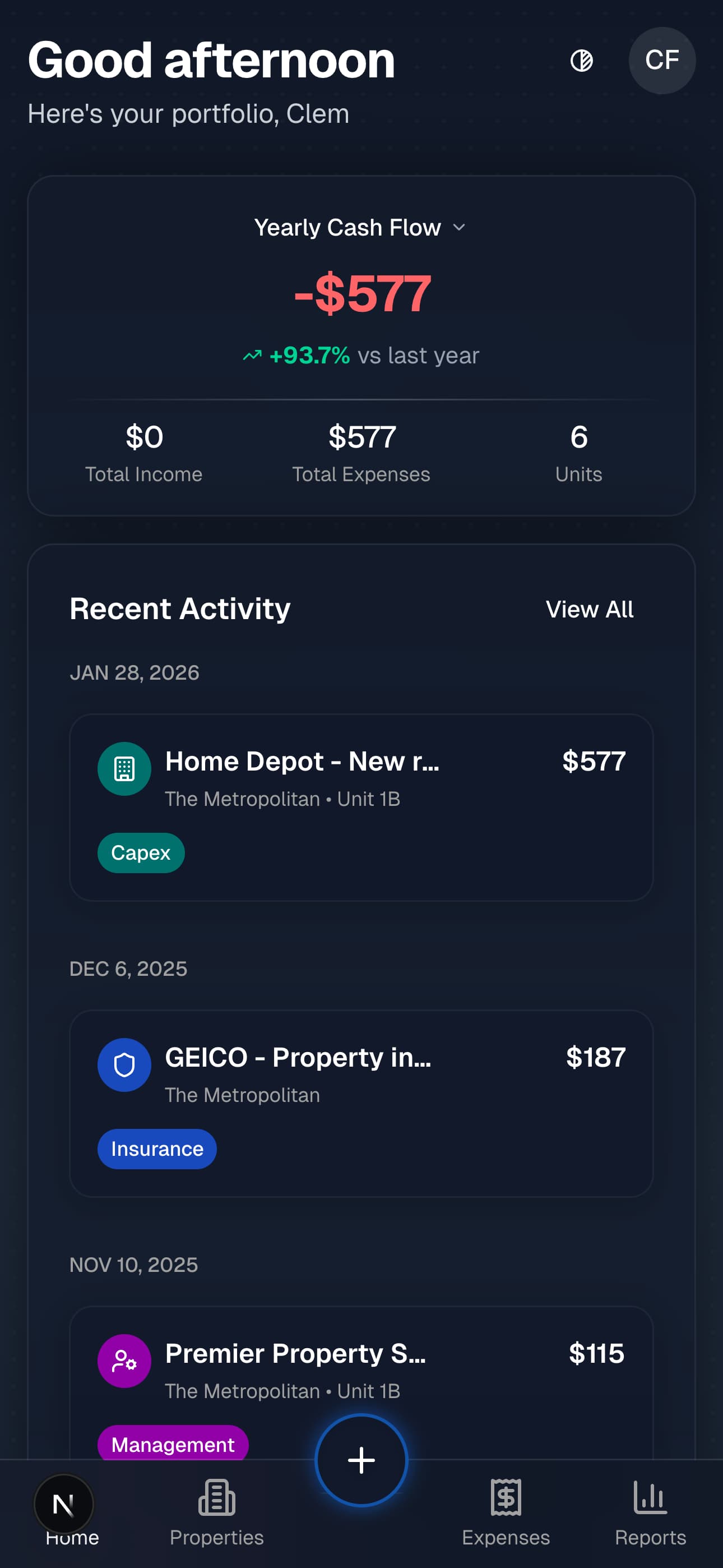Tap the floating plus button to add expense
Screen dimensions: 723x1568
(x=361, y=1460)
